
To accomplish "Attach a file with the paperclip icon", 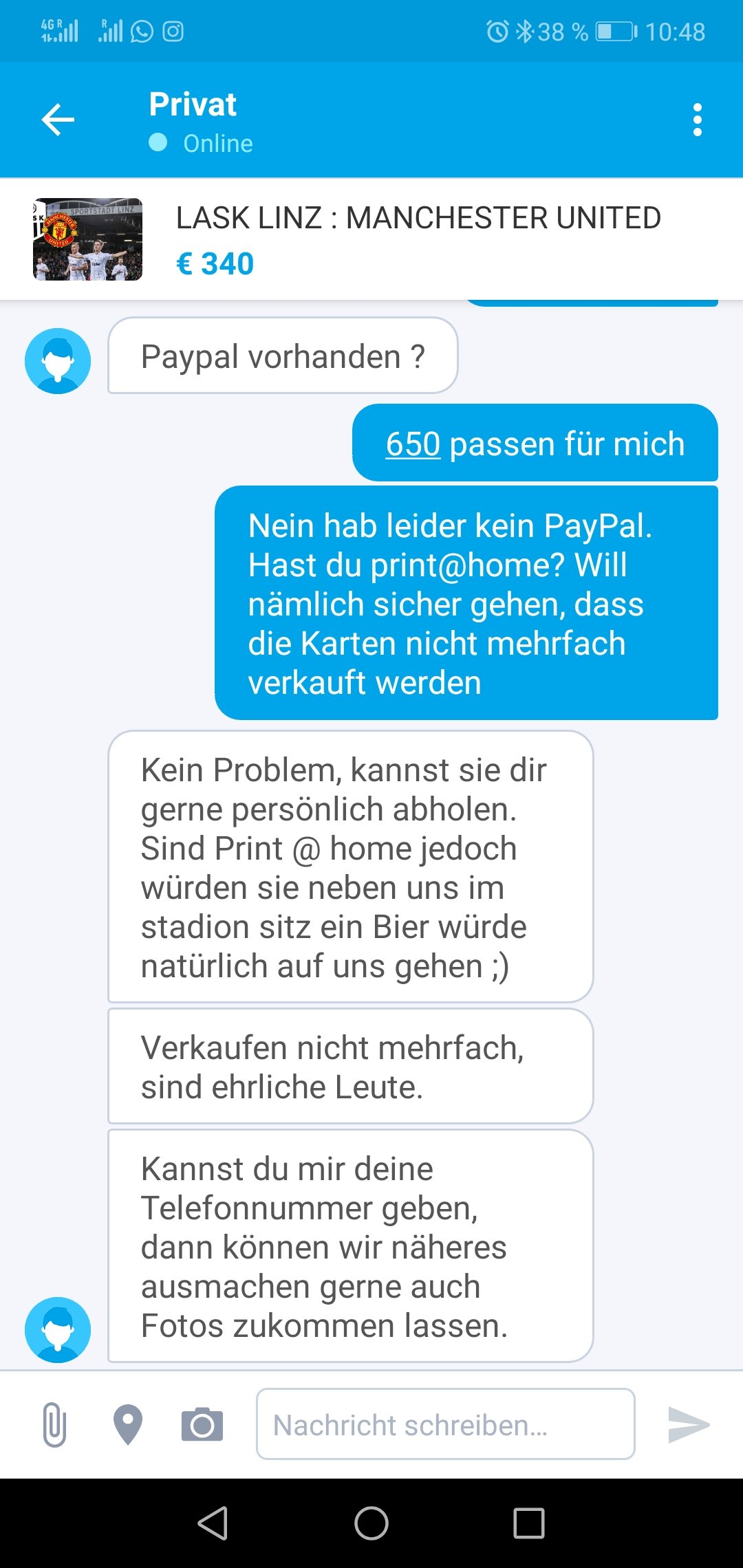I will tap(54, 1425).
